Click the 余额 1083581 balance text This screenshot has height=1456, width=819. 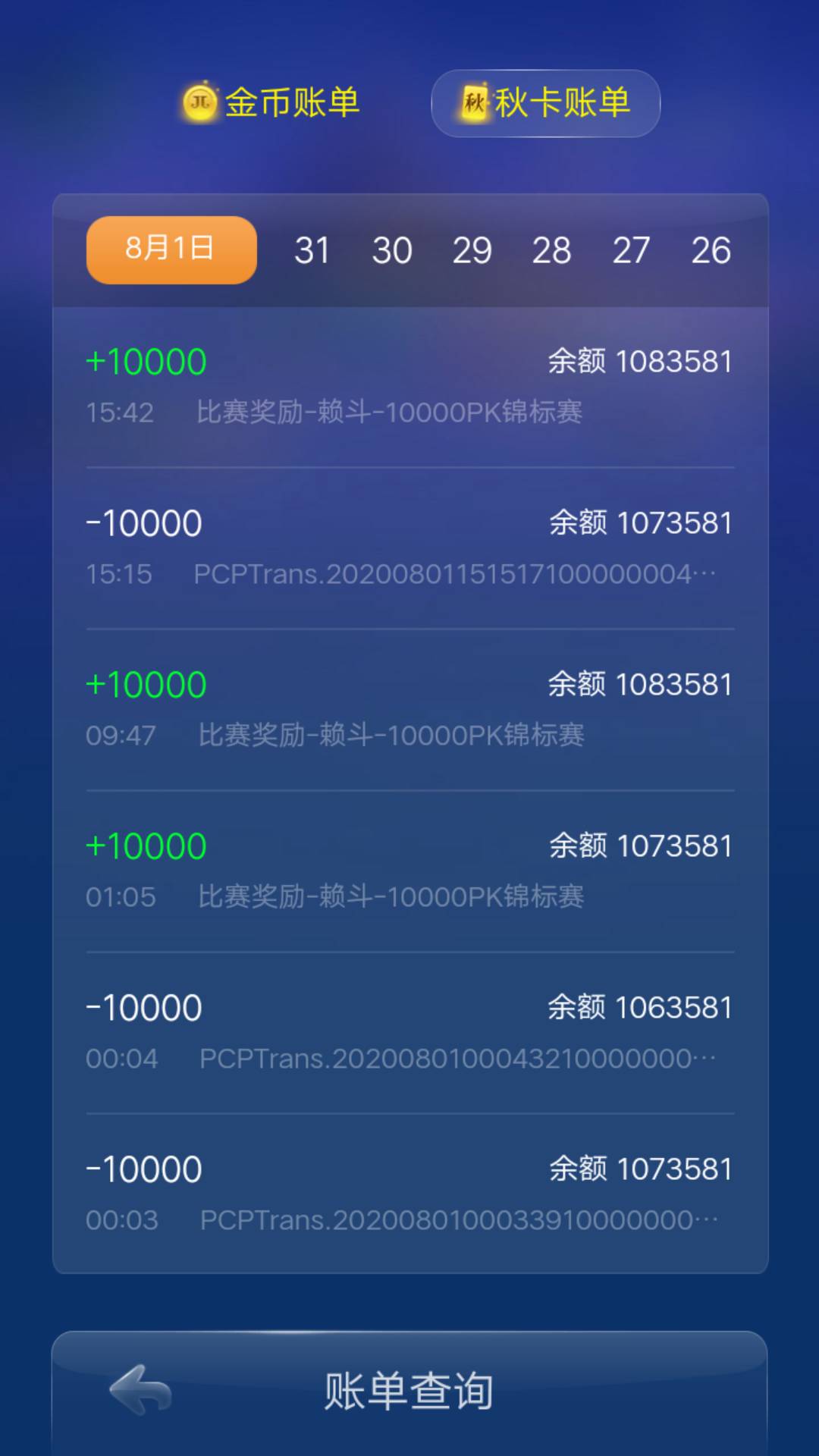pyautogui.click(x=639, y=361)
